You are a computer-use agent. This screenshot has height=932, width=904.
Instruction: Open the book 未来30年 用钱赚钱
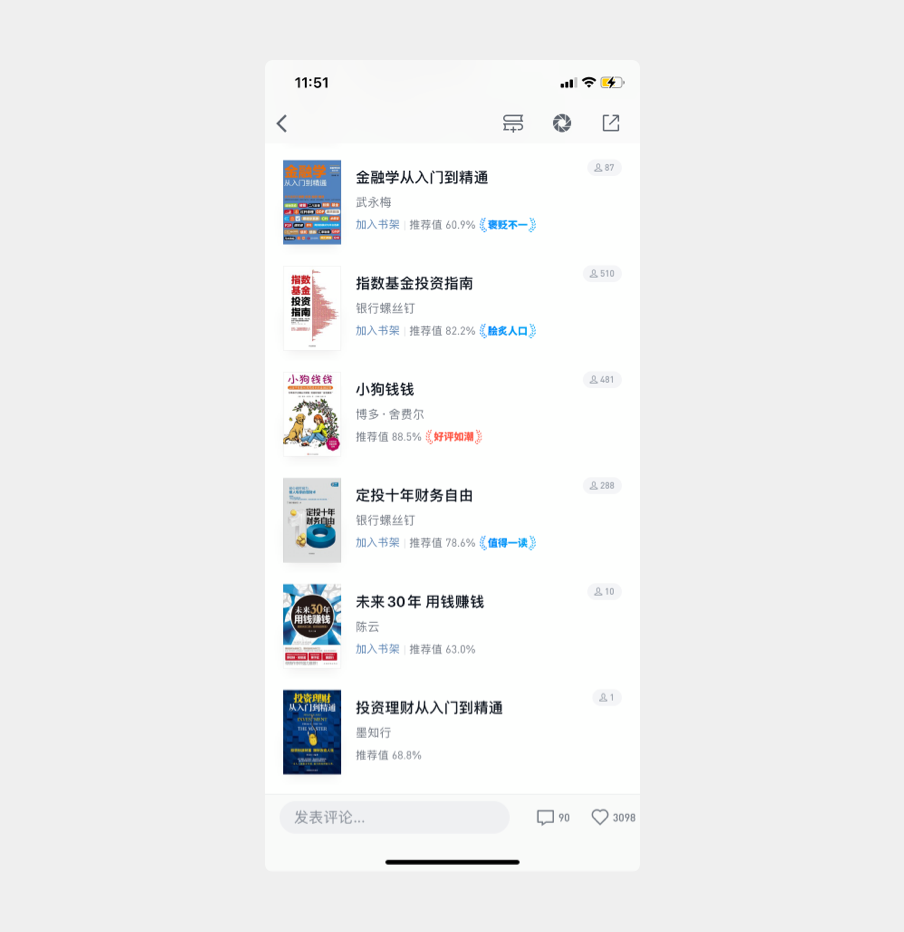coord(419,602)
